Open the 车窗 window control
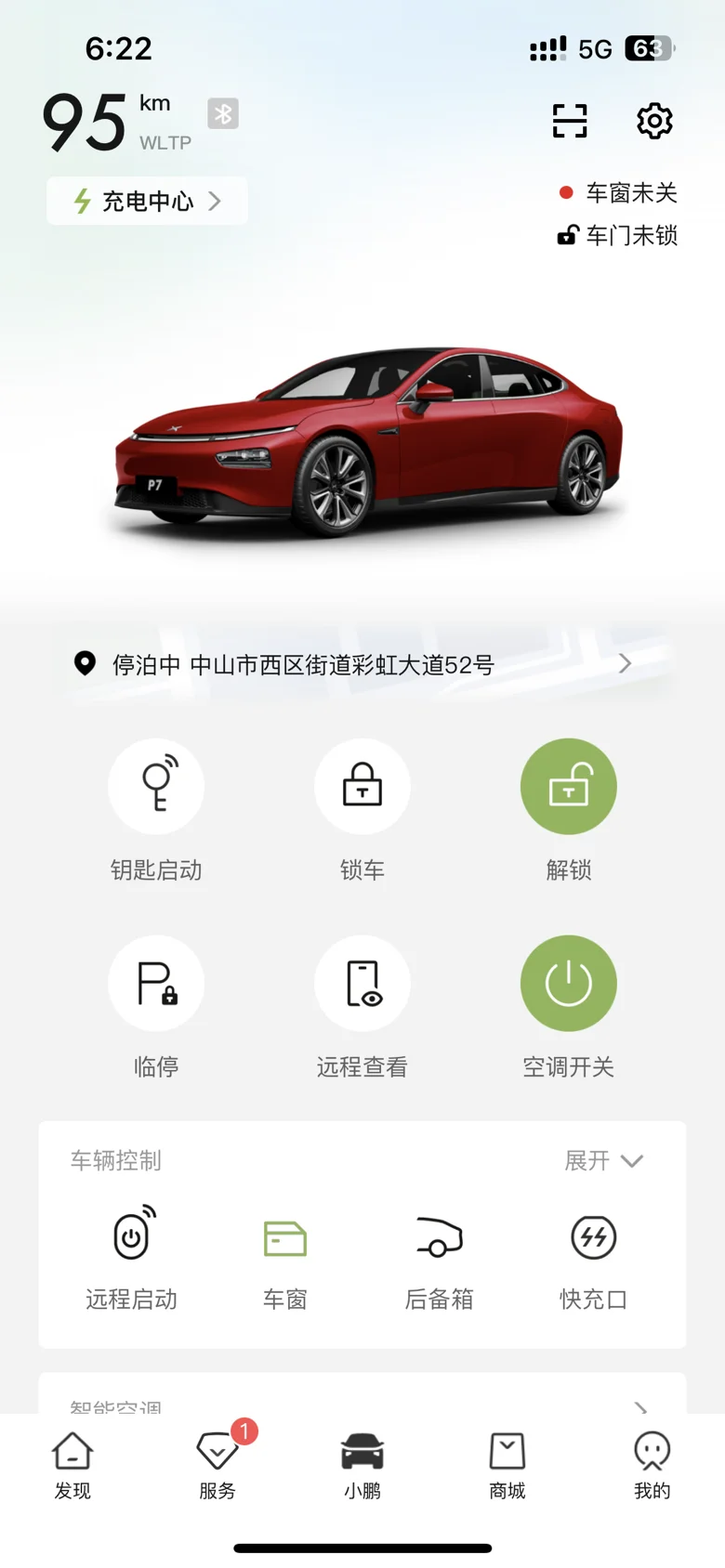The image size is (725, 1568). click(x=285, y=1258)
